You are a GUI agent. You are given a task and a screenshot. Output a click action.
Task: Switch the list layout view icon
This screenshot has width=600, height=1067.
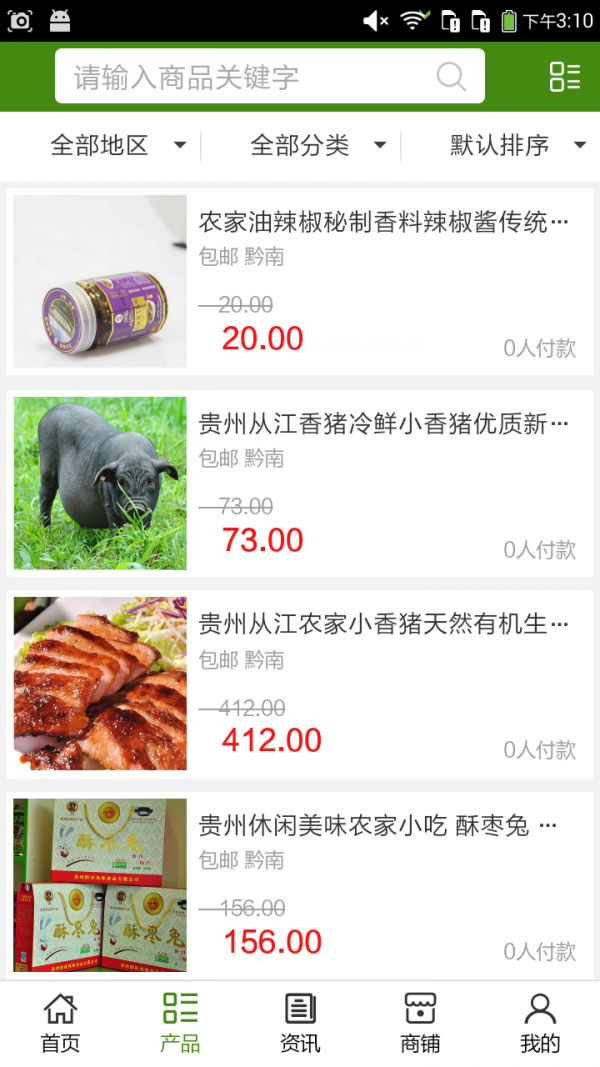tap(565, 77)
